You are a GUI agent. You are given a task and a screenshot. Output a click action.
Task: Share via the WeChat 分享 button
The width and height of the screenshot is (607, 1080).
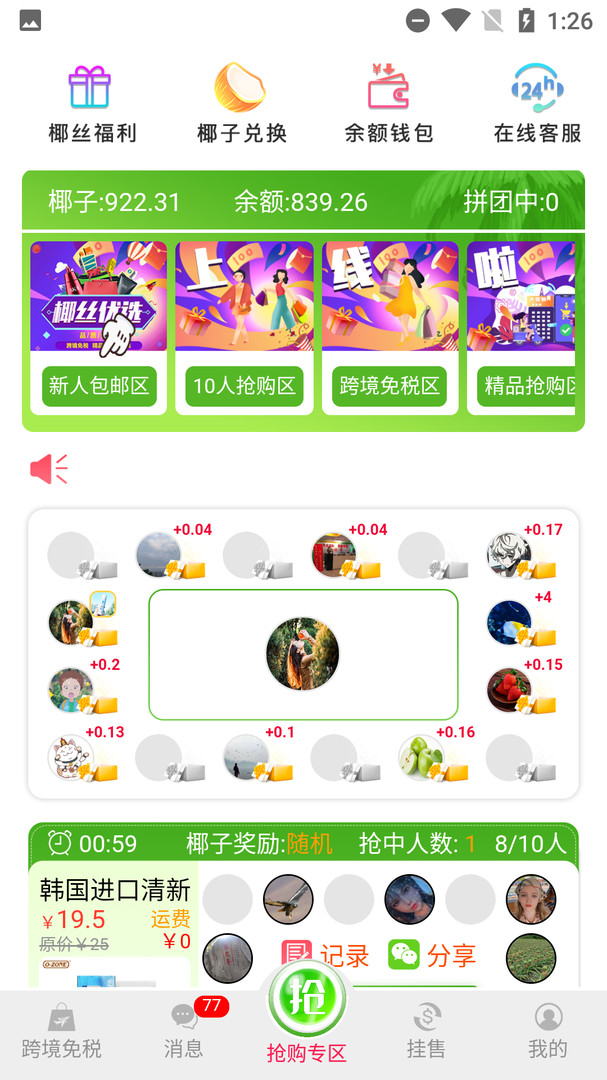pyautogui.click(x=432, y=955)
